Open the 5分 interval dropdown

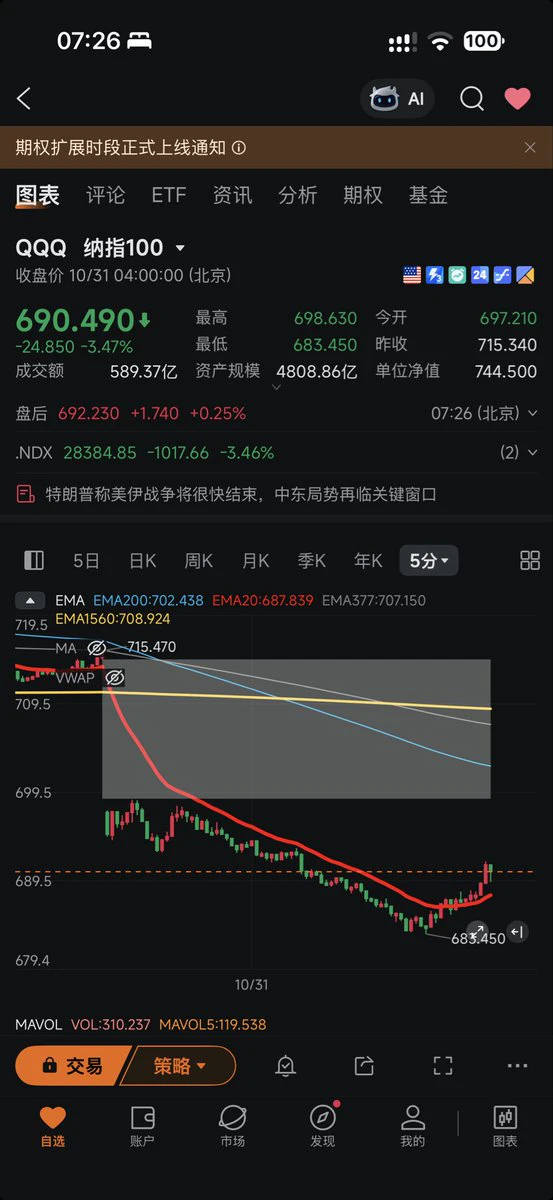click(x=428, y=561)
